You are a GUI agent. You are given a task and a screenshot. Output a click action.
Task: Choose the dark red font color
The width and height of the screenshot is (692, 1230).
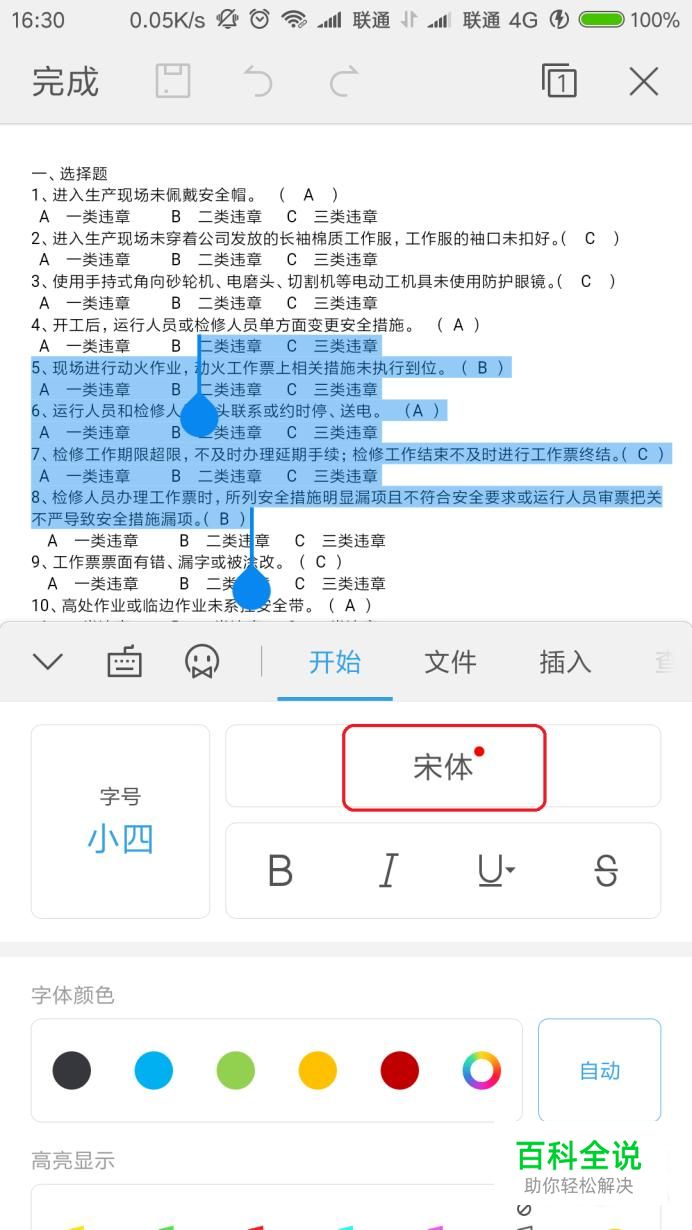(x=400, y=1071)
